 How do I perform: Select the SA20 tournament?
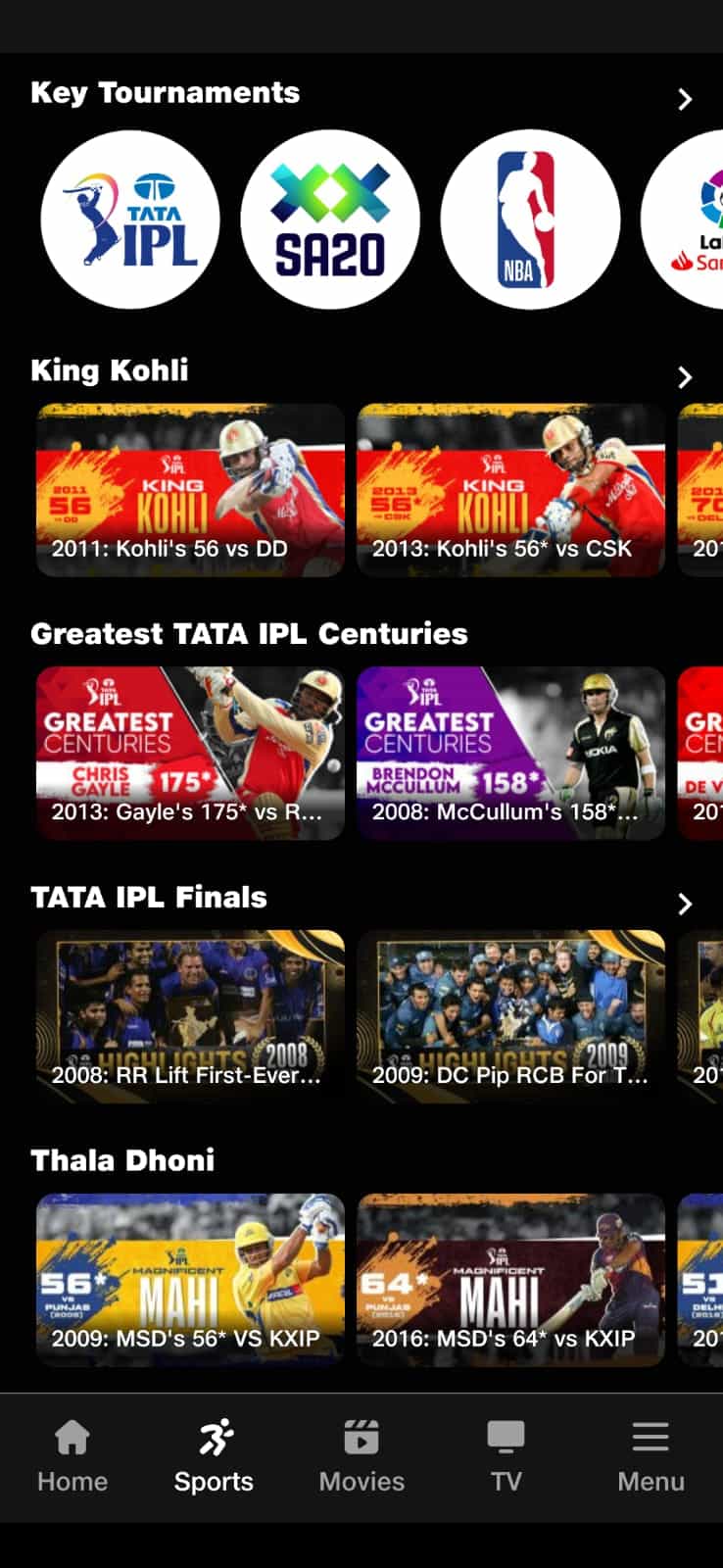click(330, 220)
